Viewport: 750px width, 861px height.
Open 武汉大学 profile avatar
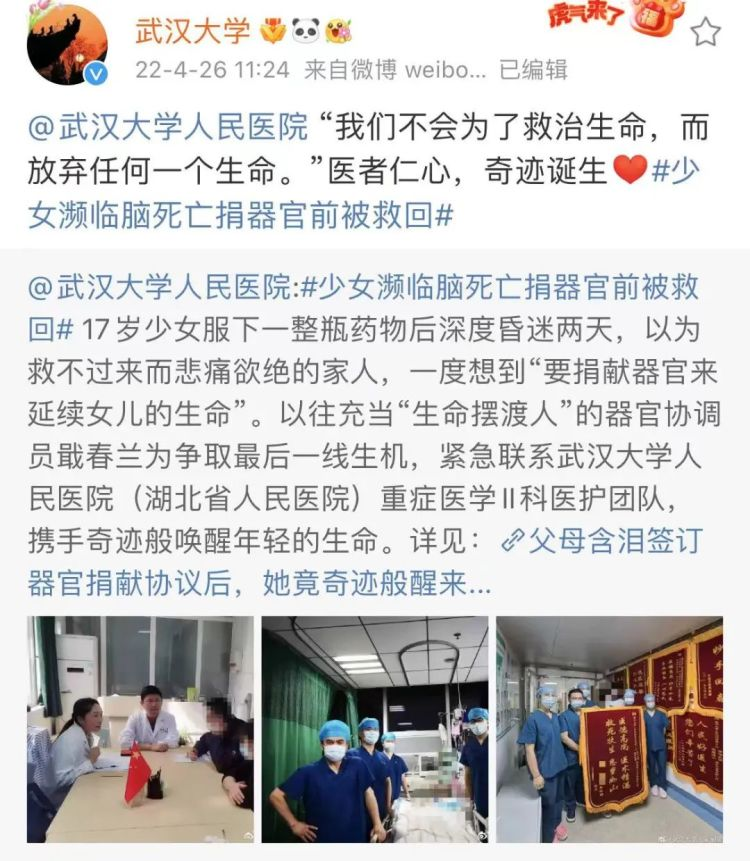(68, 45)
